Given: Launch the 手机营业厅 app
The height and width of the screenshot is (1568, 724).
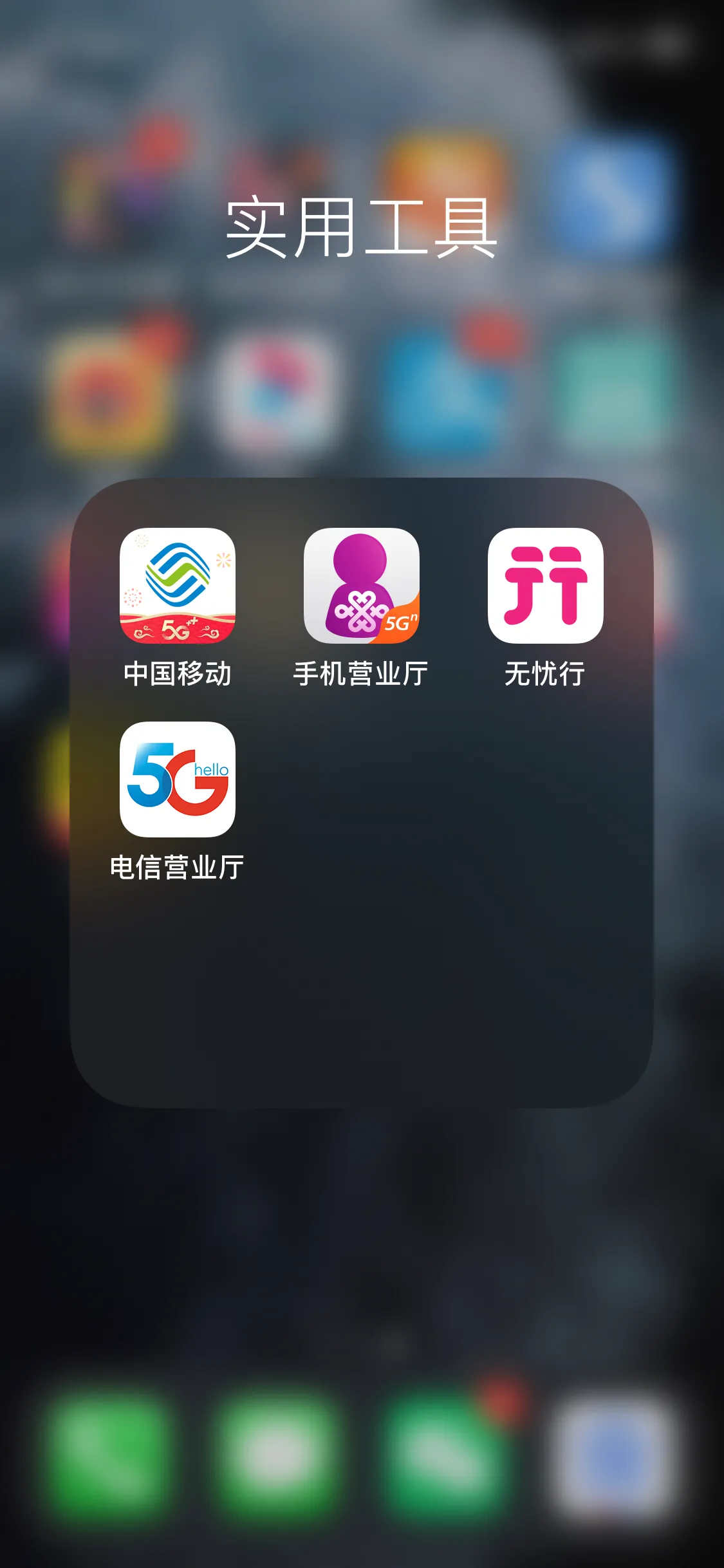Looking at the screenshot, I should (361, 585).
